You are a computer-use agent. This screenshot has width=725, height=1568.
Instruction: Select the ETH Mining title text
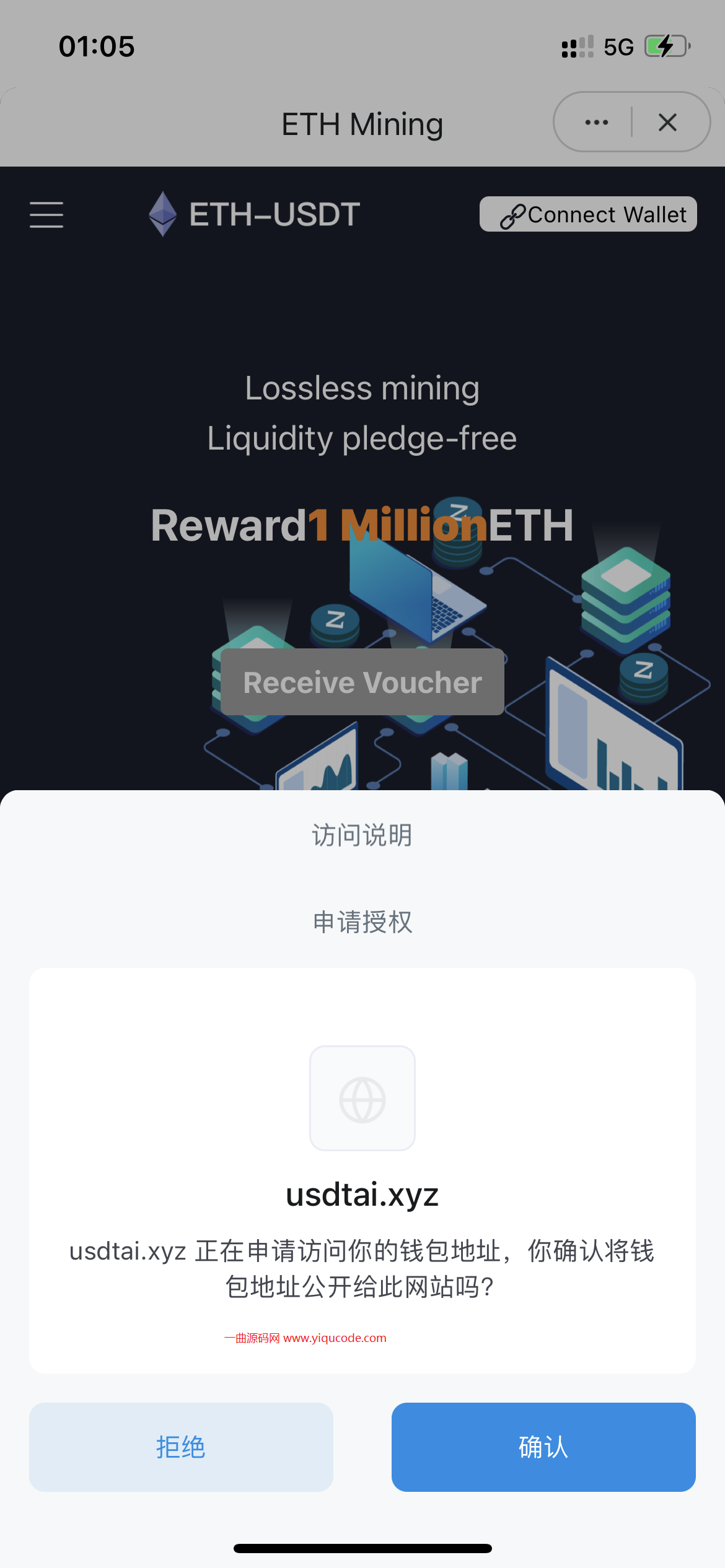(362, 123)
